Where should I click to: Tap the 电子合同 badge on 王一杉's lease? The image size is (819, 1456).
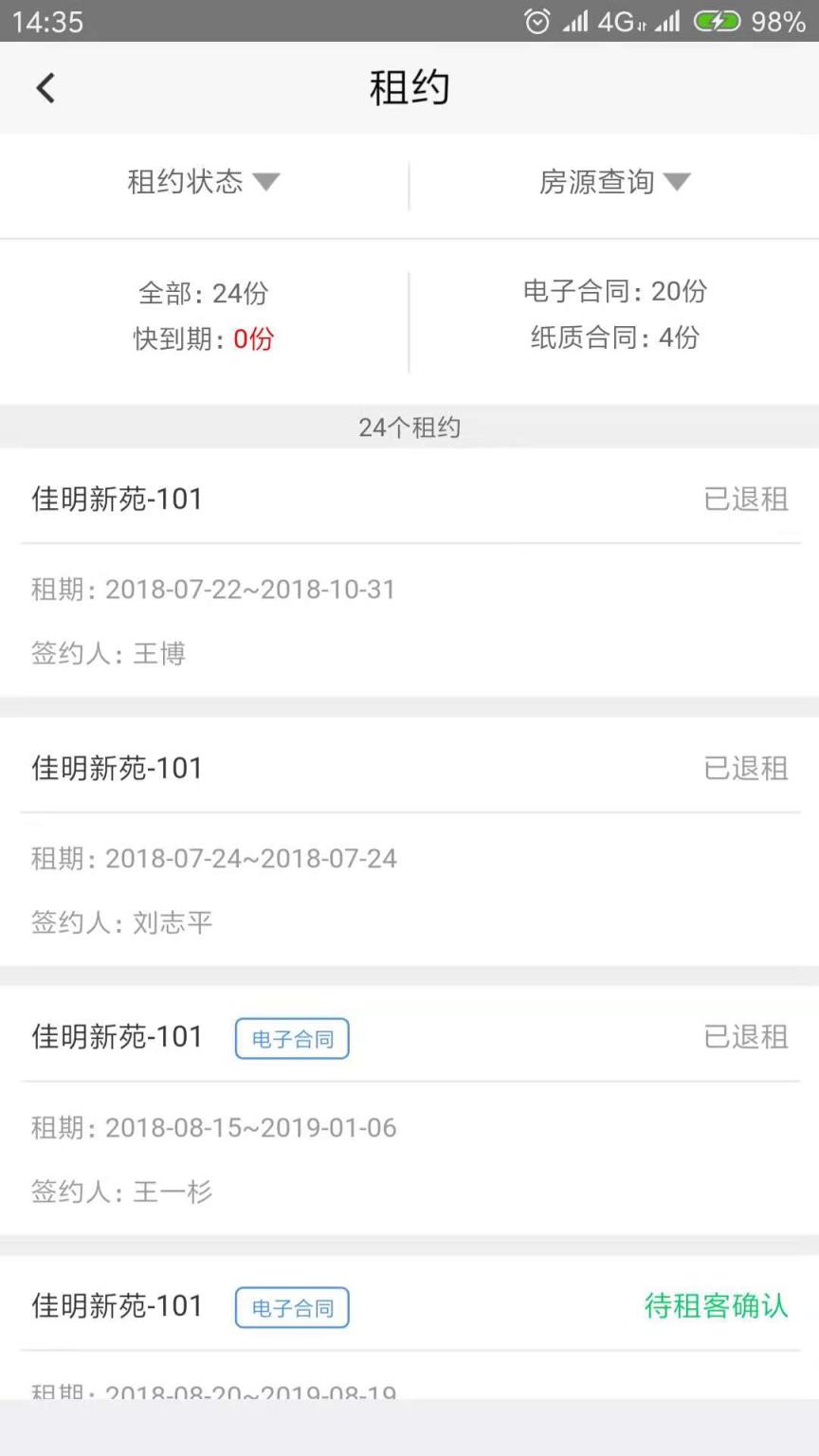(291, 1038)
